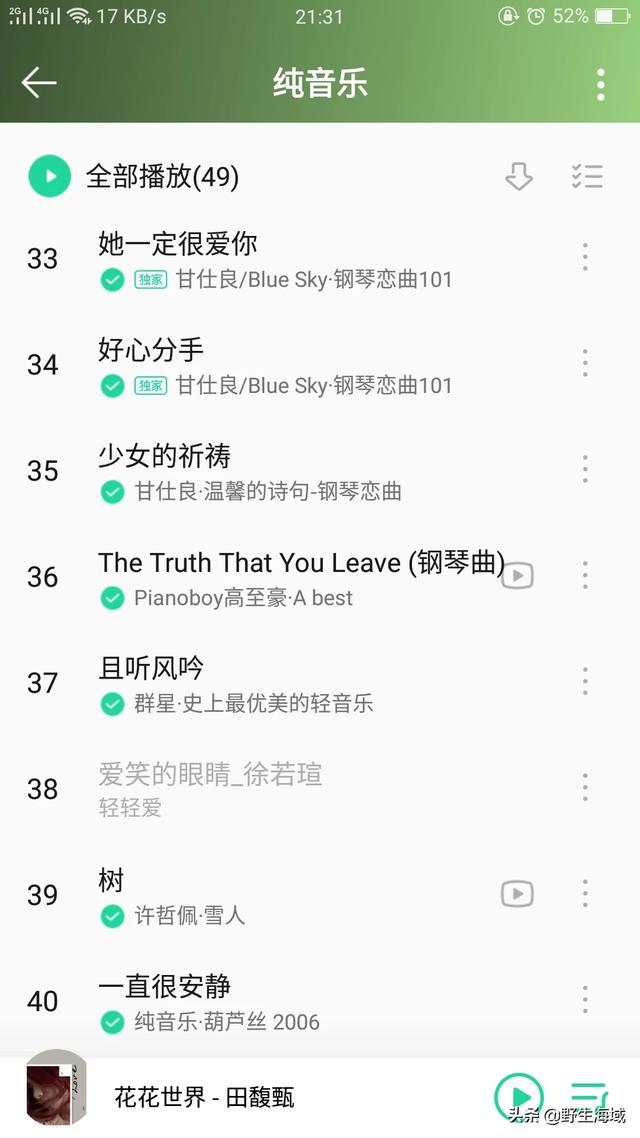Download all songs in the playlist
Screen dimensions: 640x1138
pos(518,177)
